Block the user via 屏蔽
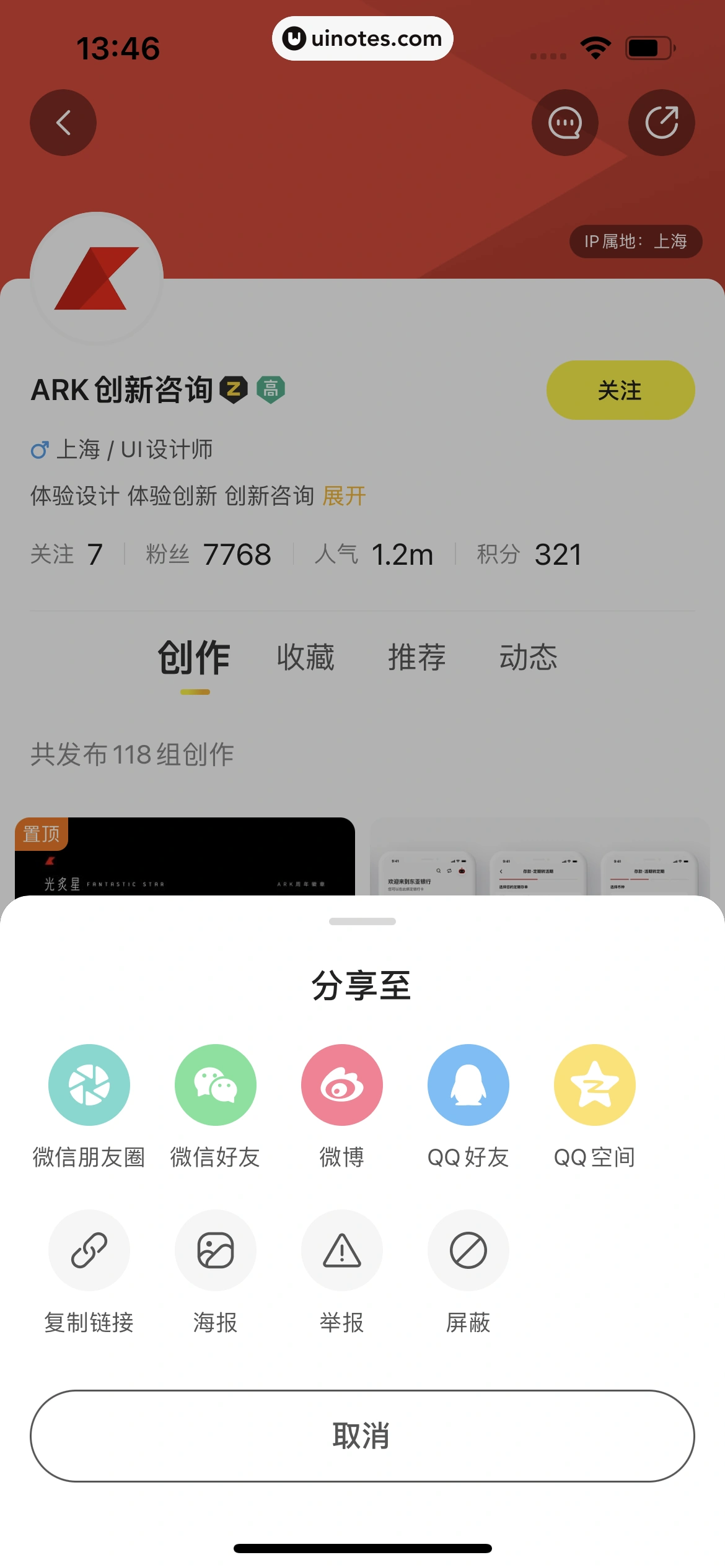The image size is (725, 1568). [468, 1251]
